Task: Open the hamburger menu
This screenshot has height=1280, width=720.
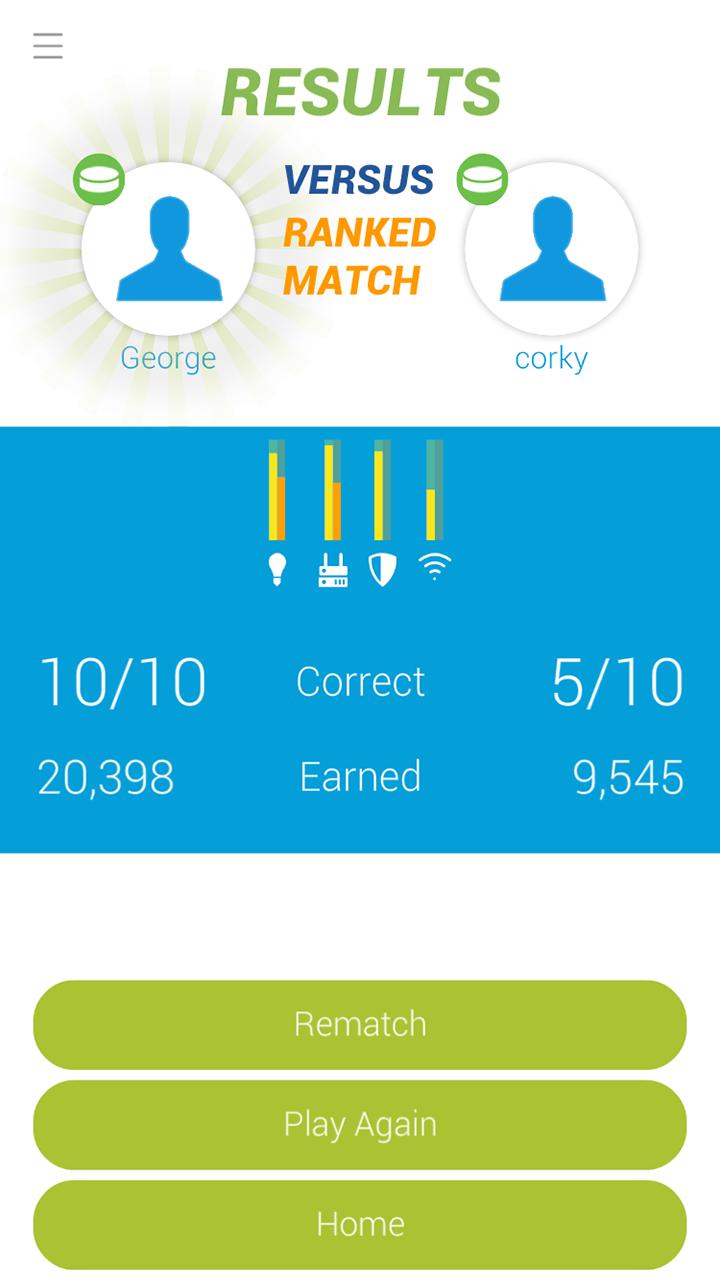Action: [x=44, y=45]
